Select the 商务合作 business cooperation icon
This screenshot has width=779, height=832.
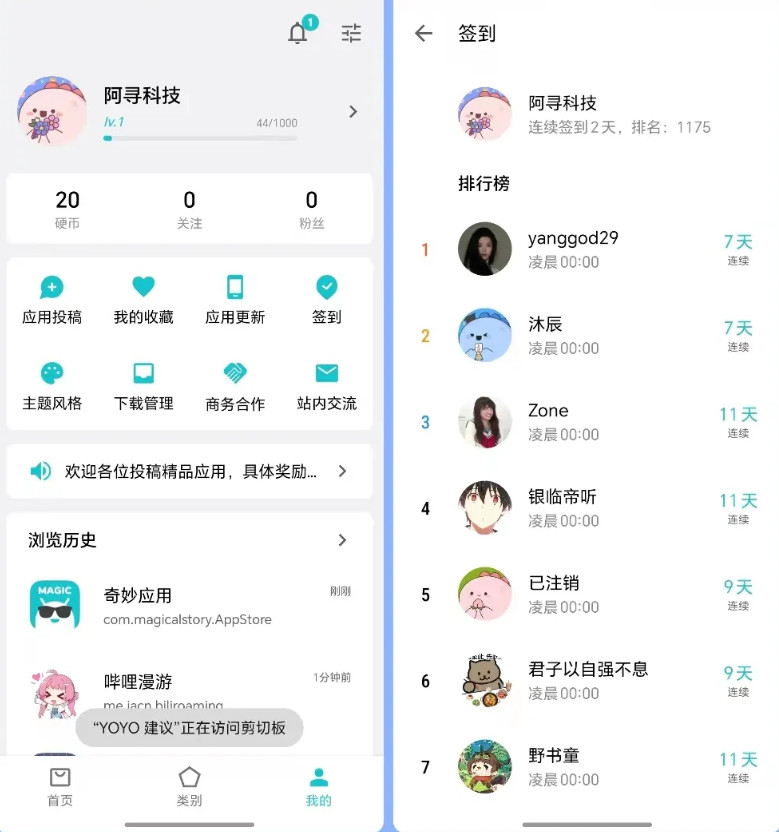[234, 375]
